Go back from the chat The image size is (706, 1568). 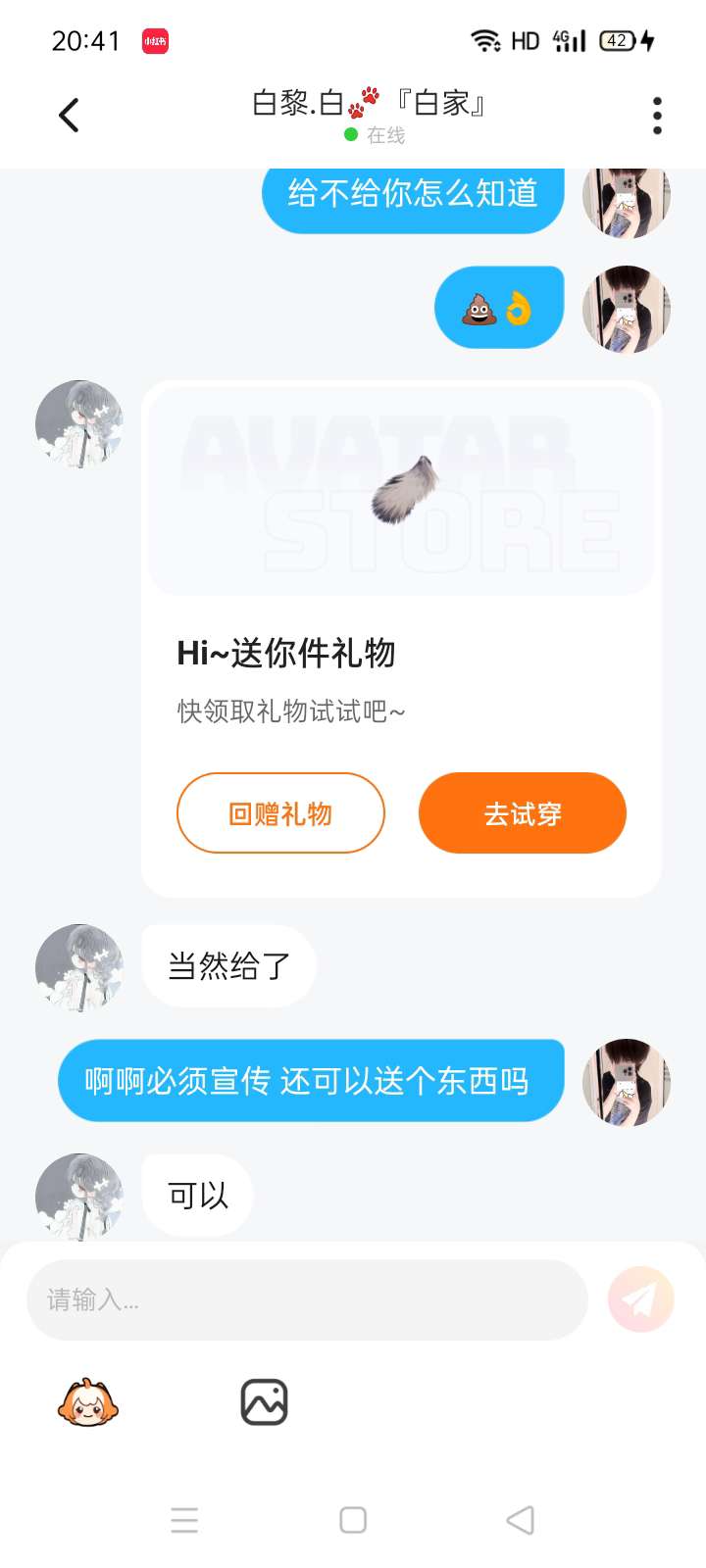pyautogui.click(x=69, y=116)
